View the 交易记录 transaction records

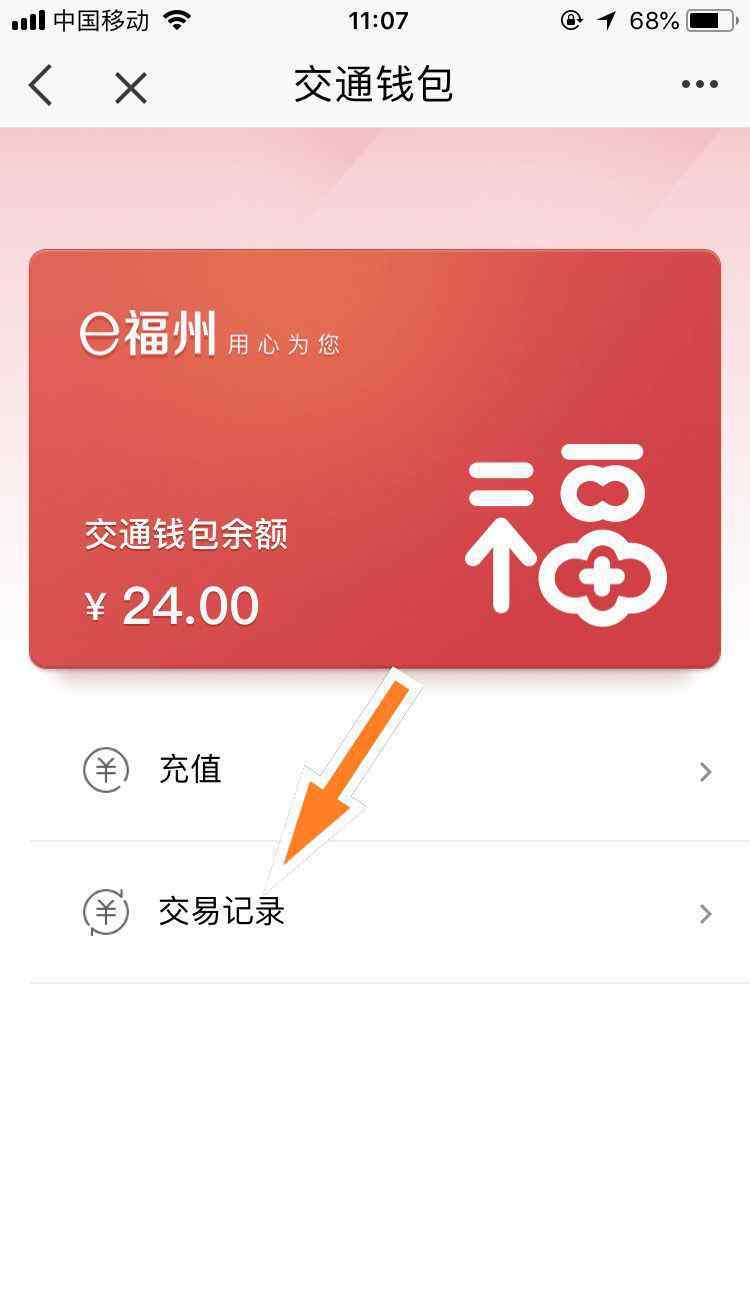click(x=390, y=912)
